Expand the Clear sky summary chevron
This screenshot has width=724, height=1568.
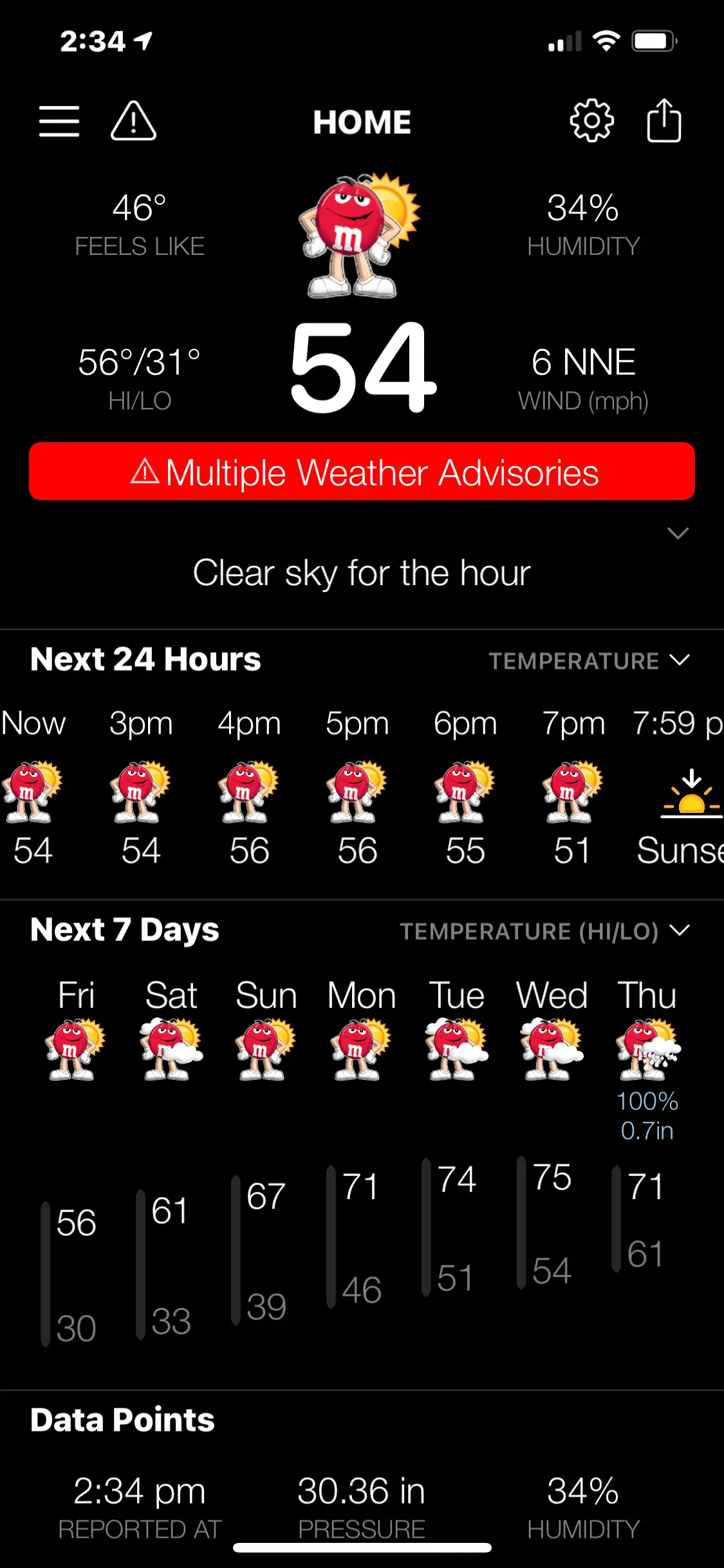tap(678, 533)
